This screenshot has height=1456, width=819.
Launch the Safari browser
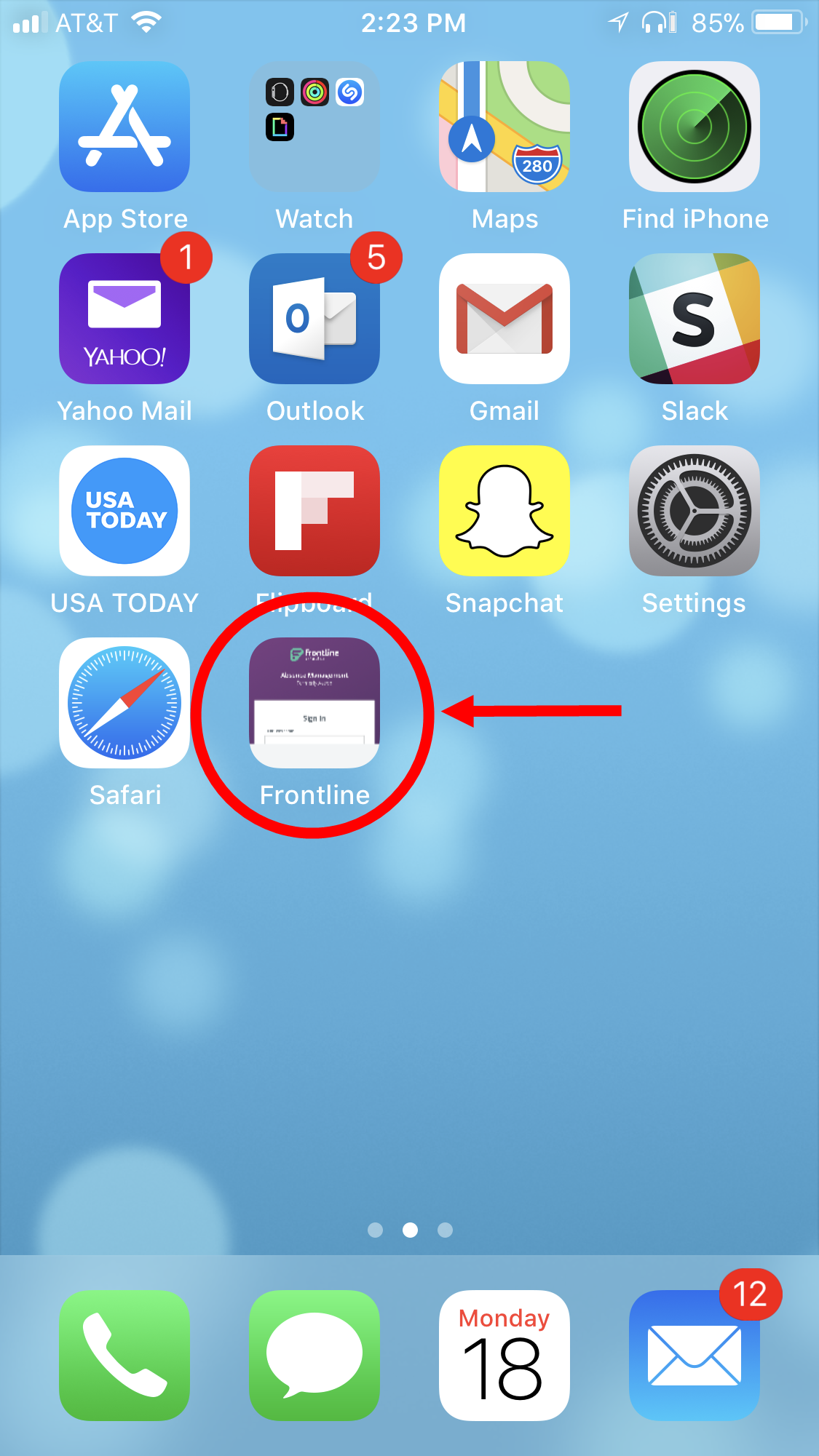pyautogui.click(x=124, y=703)
